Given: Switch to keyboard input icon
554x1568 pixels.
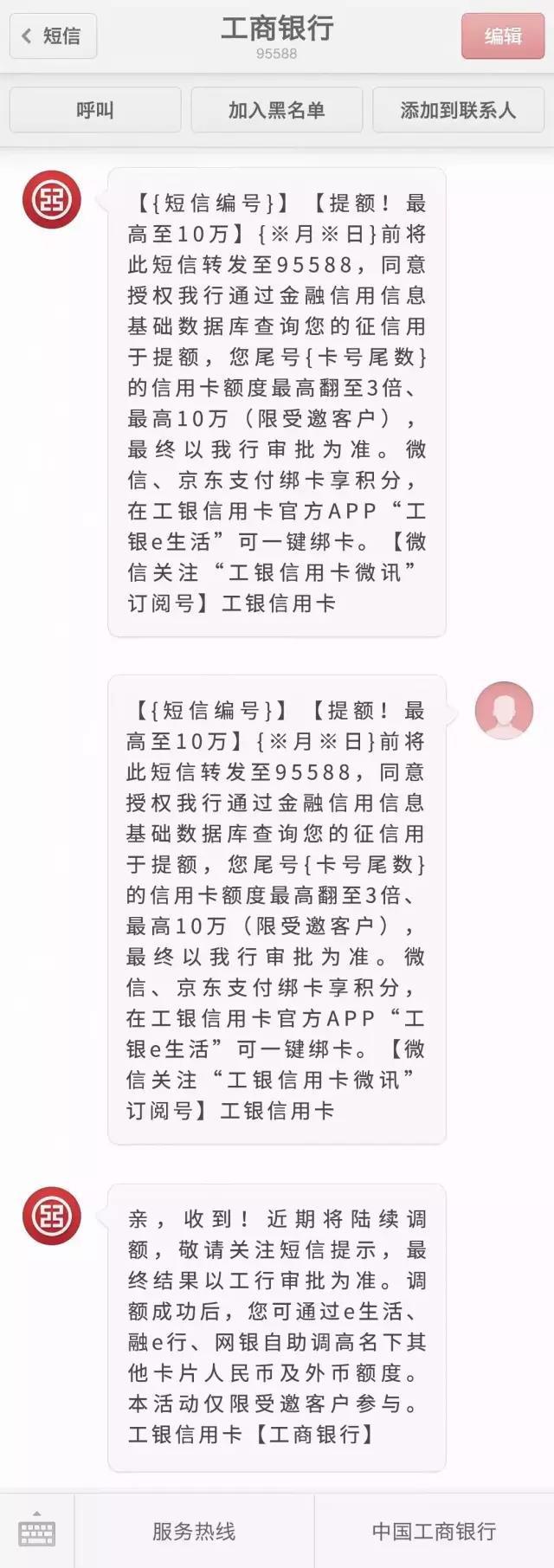Looking at the screenshot, I should [x=36, y=1532].
